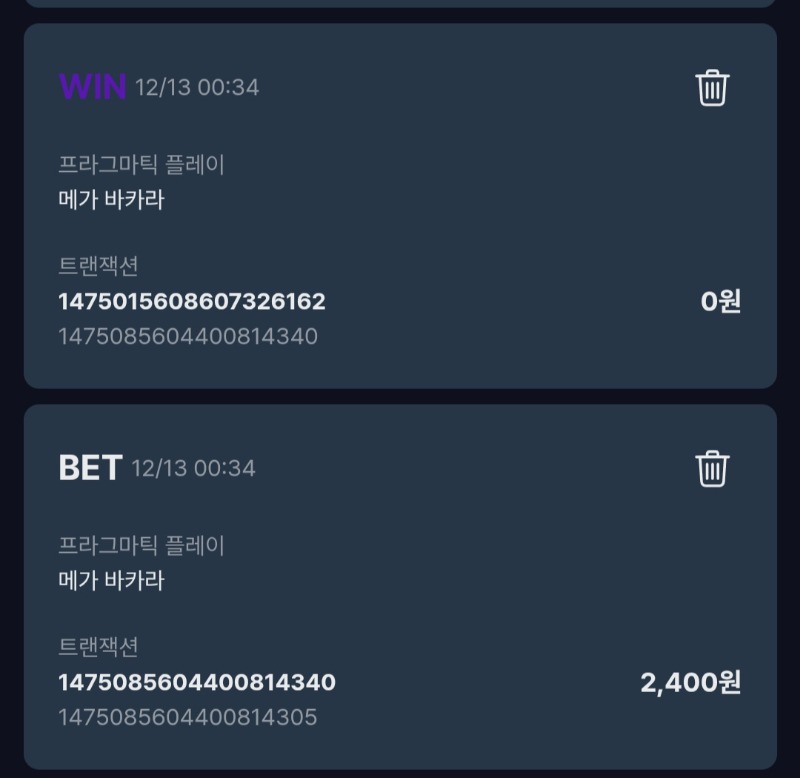Viewport: 800px width, 778px height.
Task: Delete the BET 12/13 00:34 transaction record
Action: pyautogui.click(x=712, y=468)
